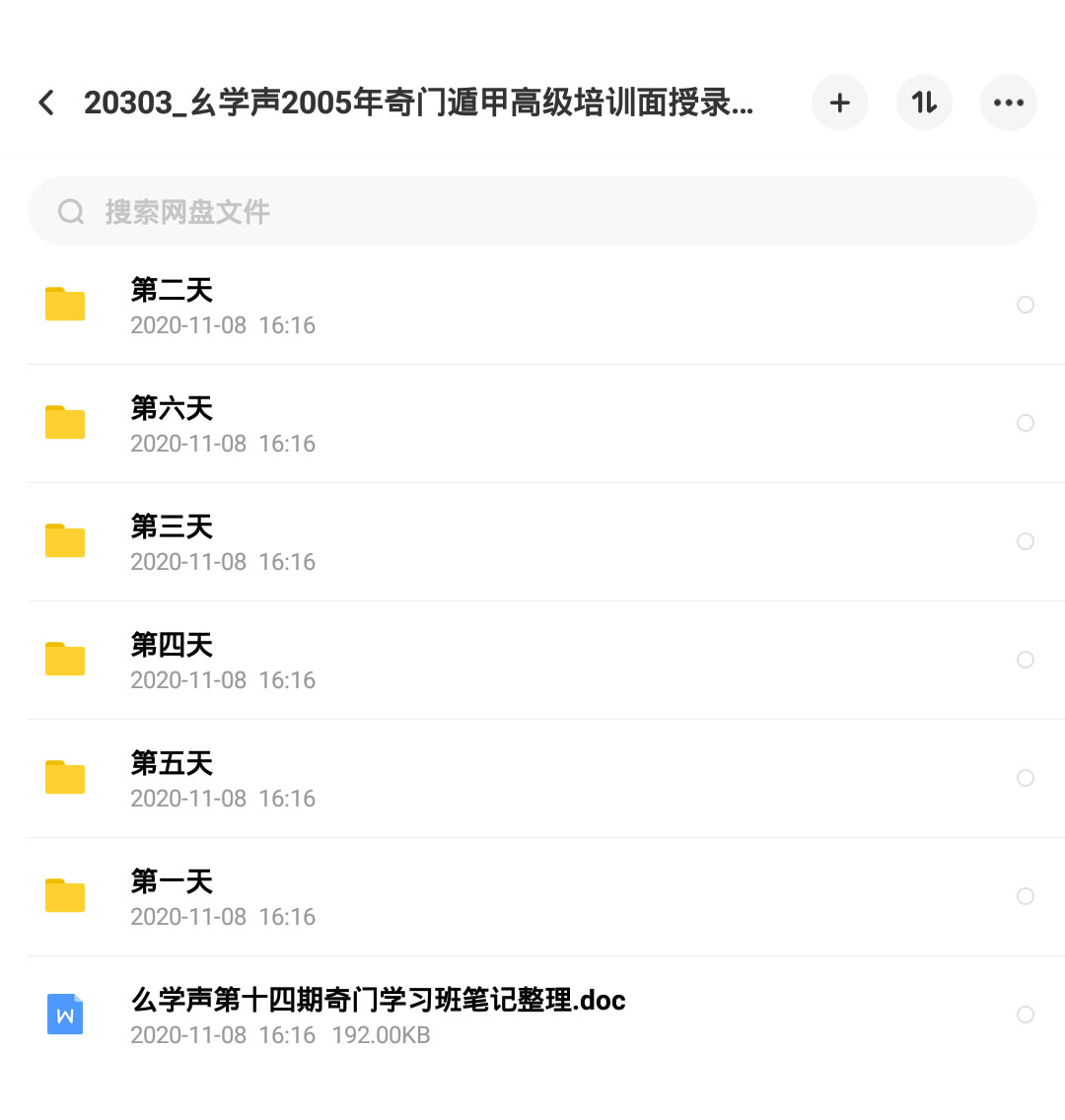
Task: Mark the 第三天 folder as selected
Action: 1025,541
